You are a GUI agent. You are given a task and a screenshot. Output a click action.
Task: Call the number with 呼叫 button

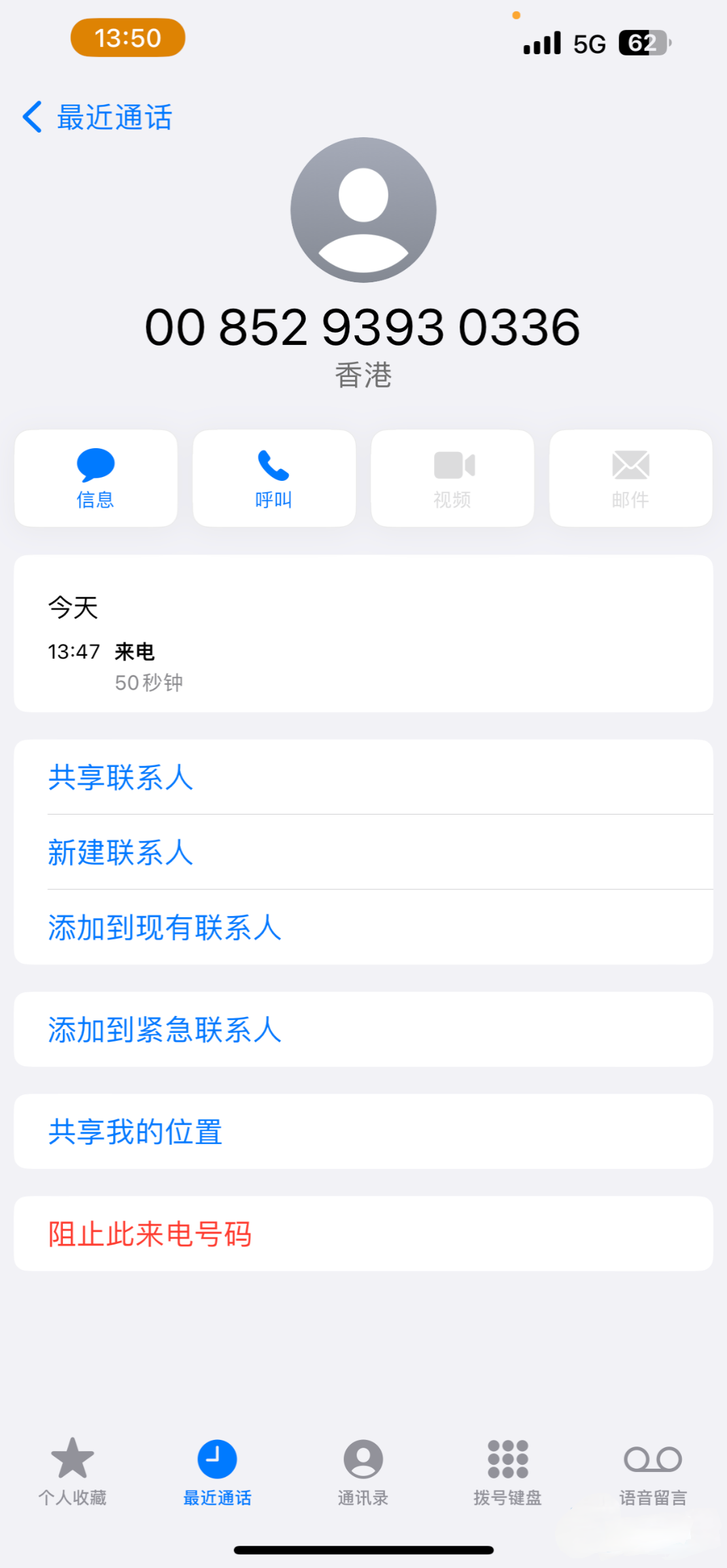274,478
